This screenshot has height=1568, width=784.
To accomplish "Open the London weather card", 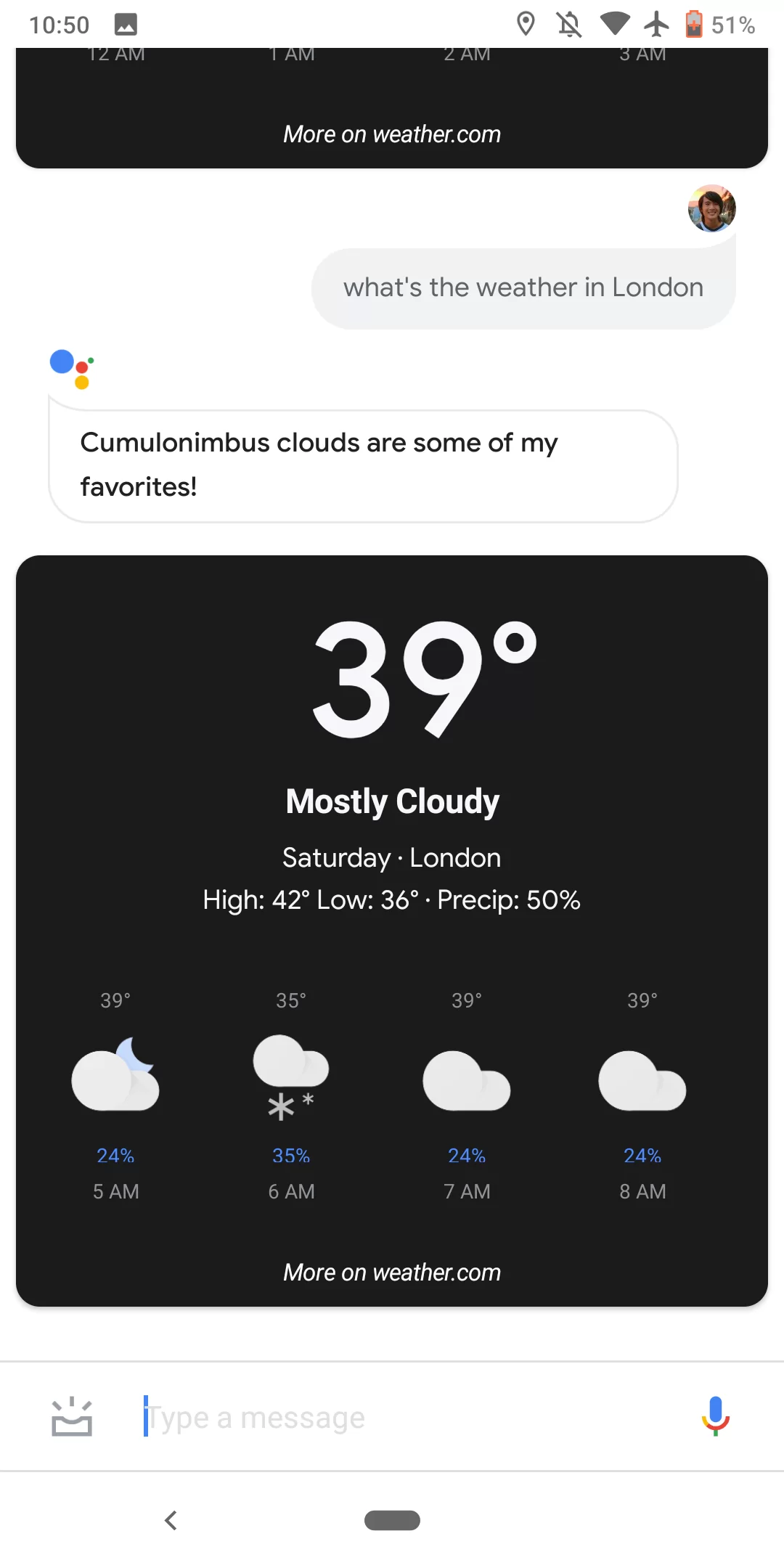I will pyautogui.click(x=392, y=931).
